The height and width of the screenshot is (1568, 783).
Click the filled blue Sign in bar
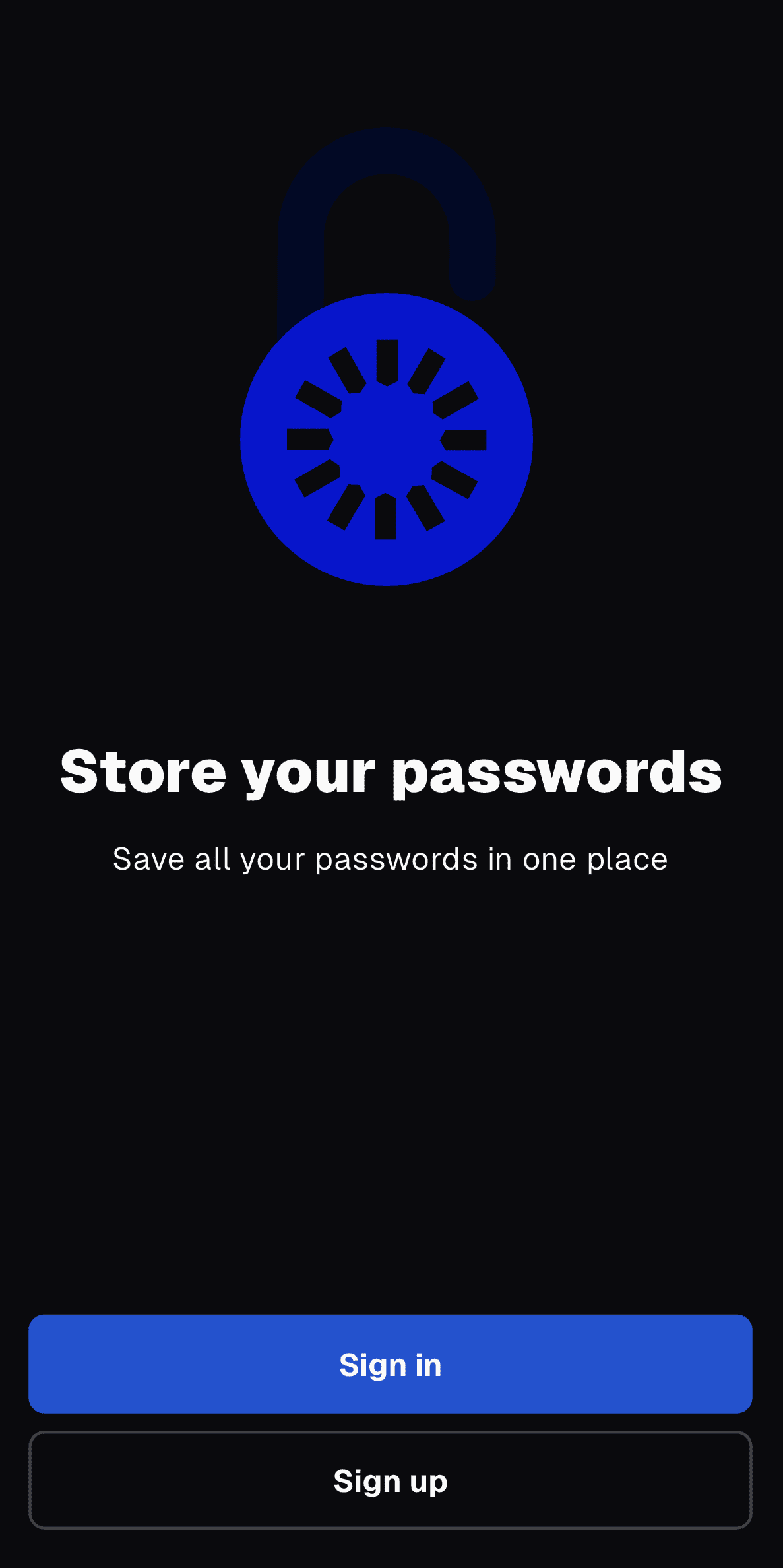click(391, 1364)
